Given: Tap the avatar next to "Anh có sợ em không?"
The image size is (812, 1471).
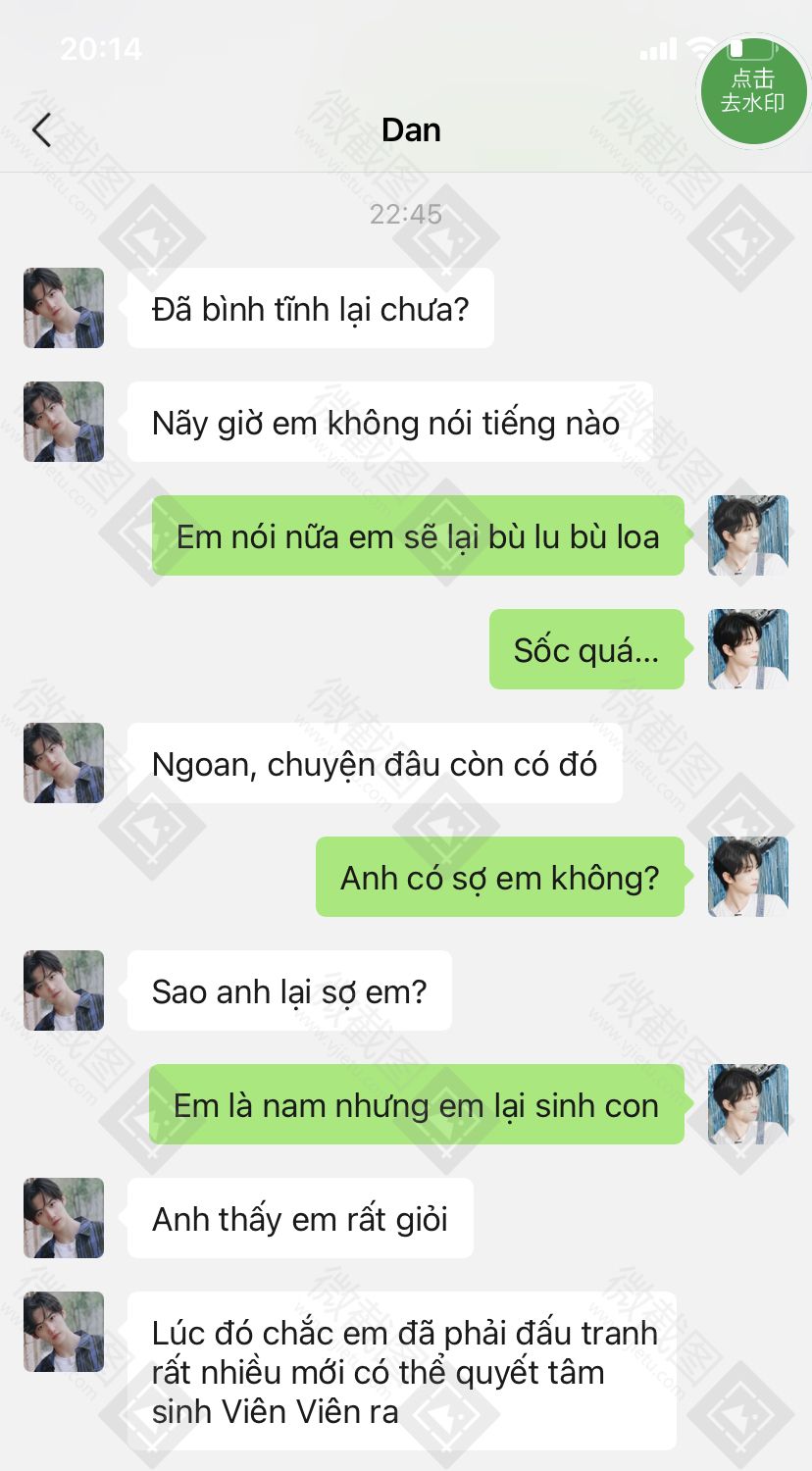Looking at the screenshot, I should click(x=748, y=877).
